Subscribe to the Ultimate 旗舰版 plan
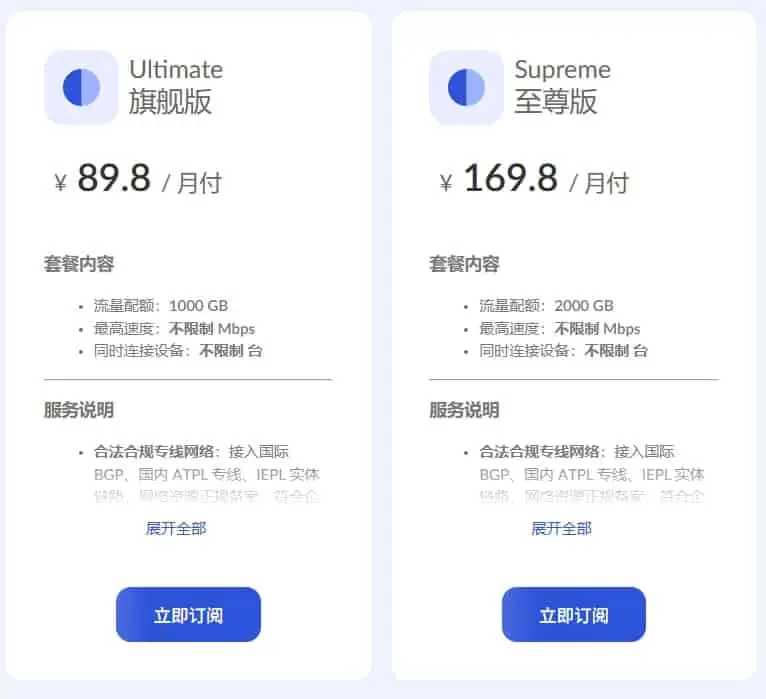 point(188,614)
